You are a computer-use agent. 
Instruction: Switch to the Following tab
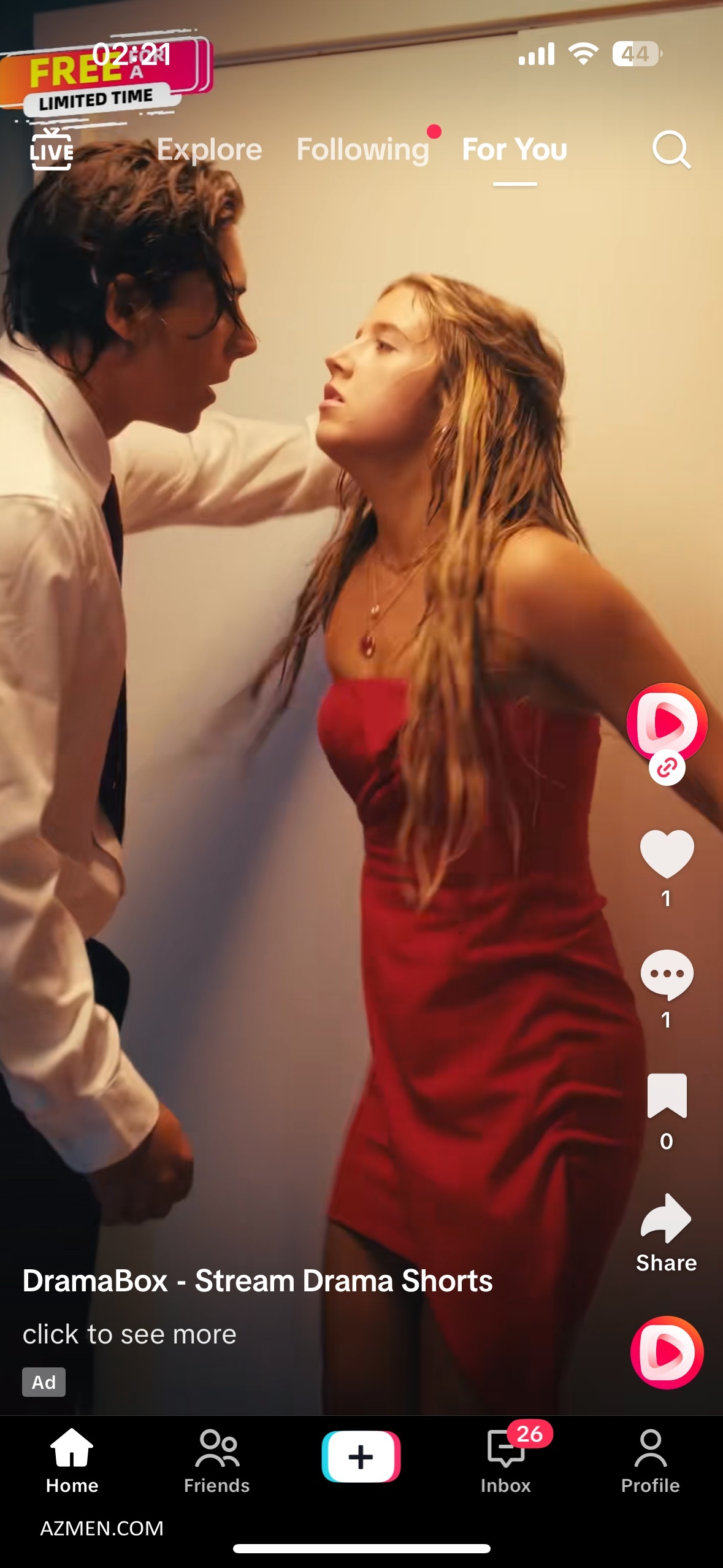[362, 149]
